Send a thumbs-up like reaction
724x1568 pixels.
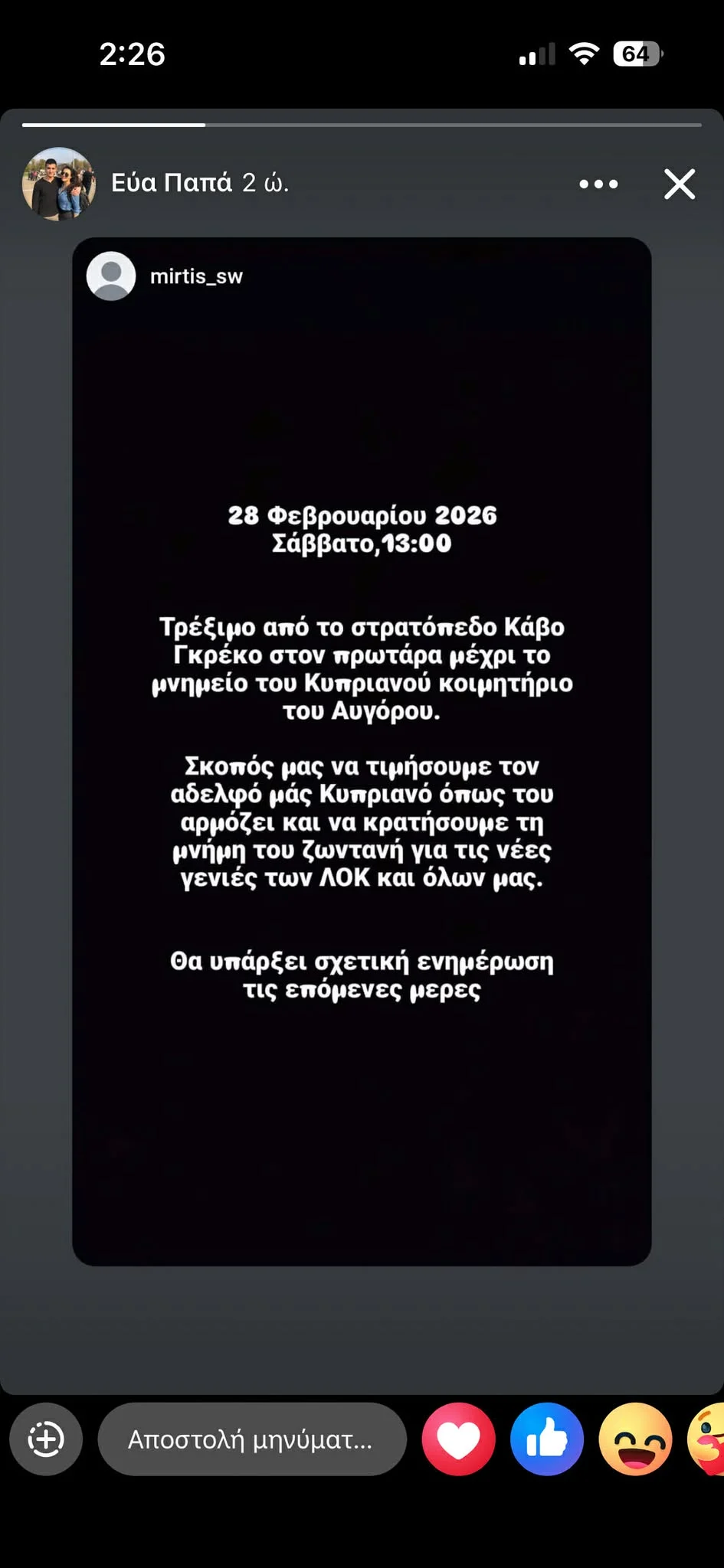click(x=547, y=1439)
